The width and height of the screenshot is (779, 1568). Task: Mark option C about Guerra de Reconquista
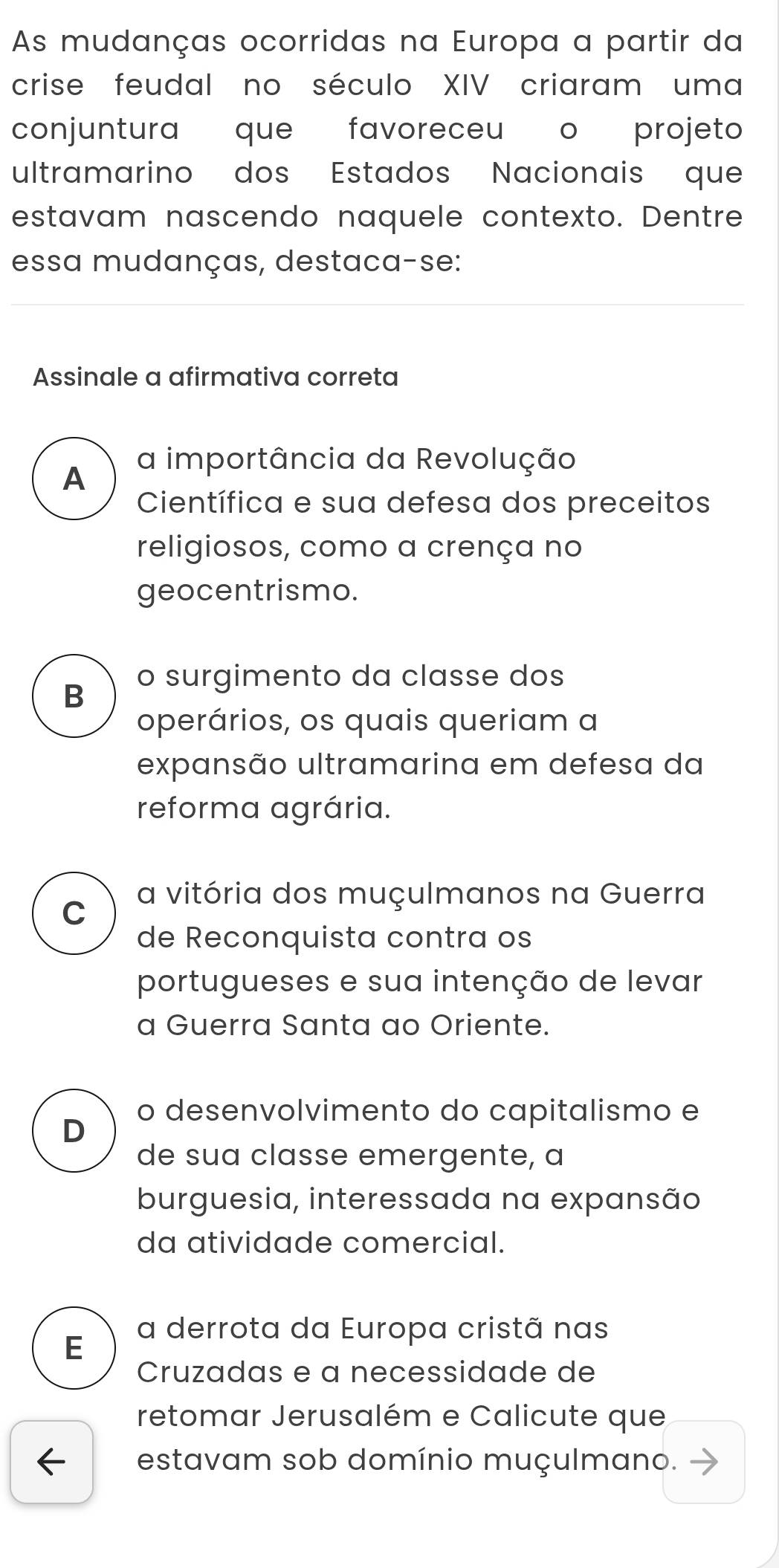click(x=74, y=913)
